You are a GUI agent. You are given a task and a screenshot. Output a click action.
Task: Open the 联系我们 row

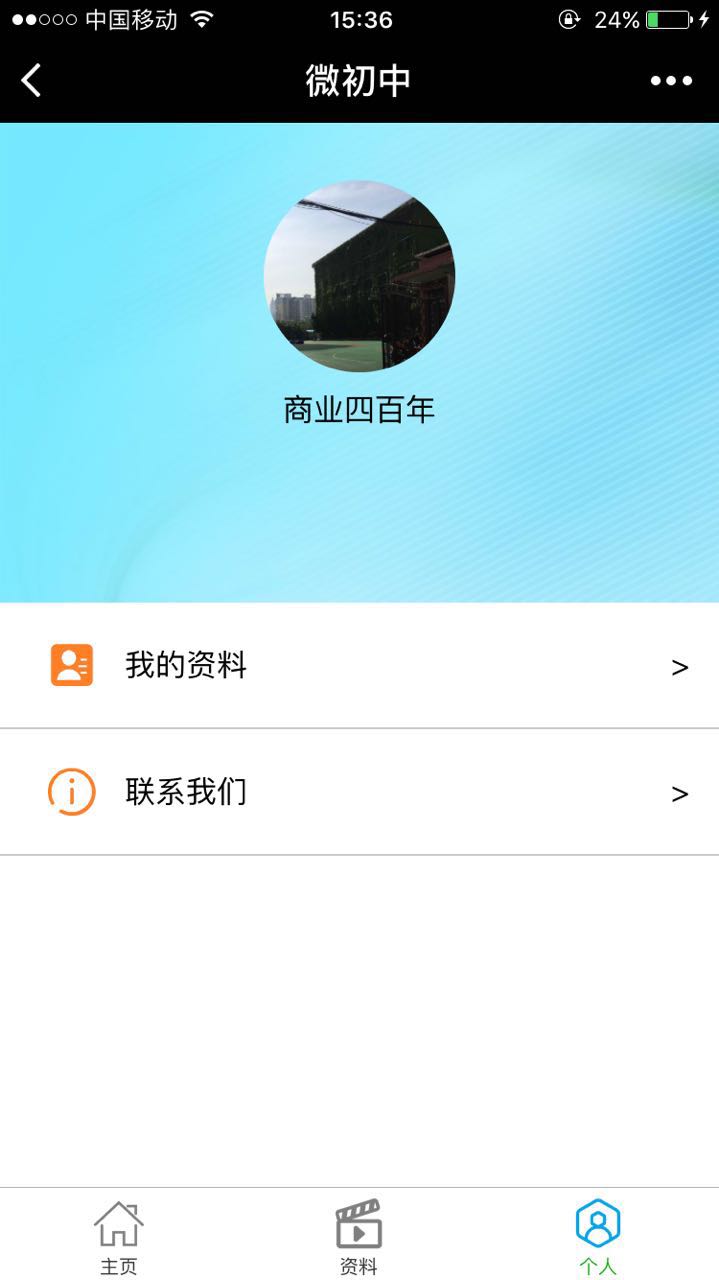point(359,793)
